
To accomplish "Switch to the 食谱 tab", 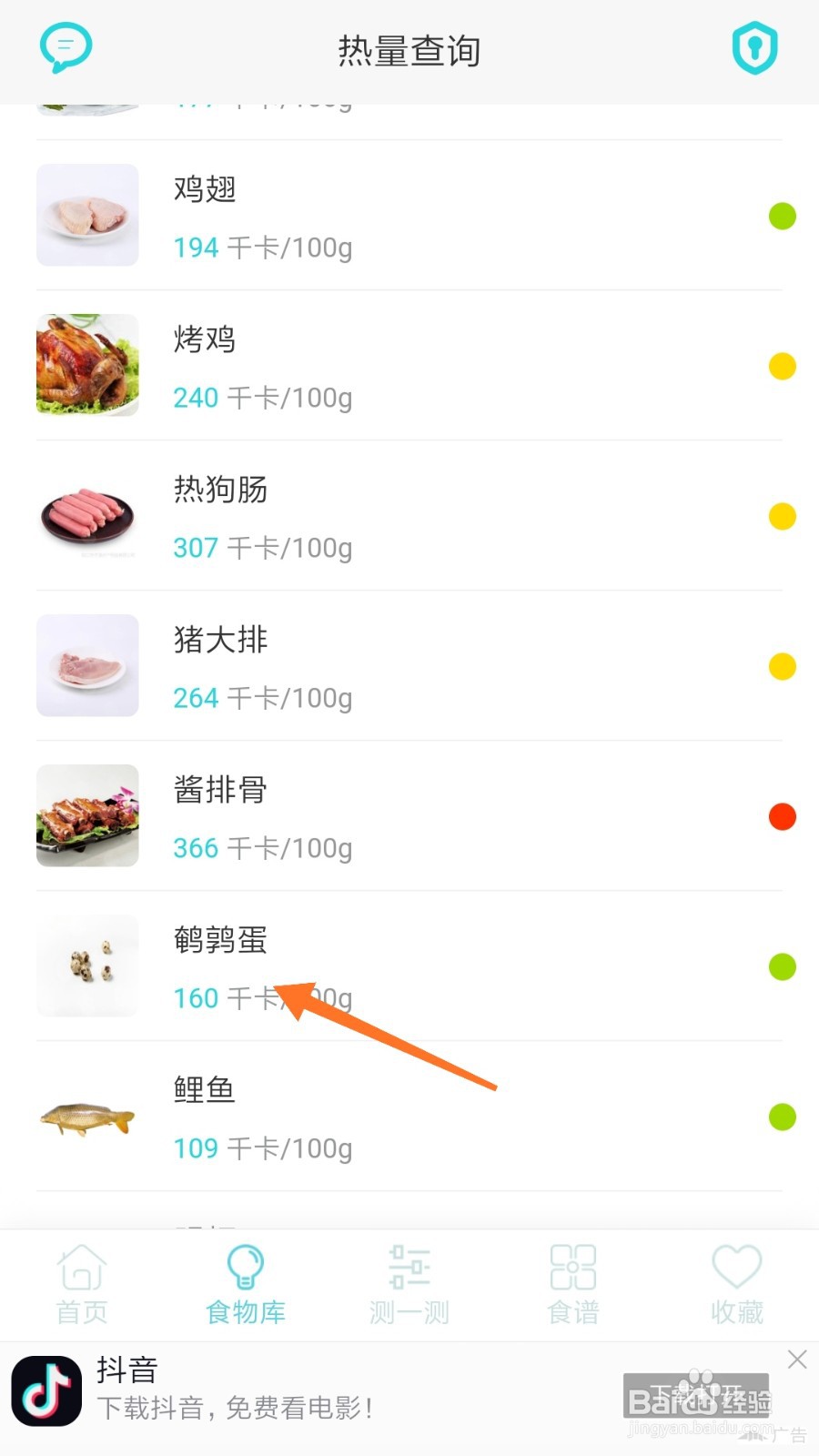I will click(573, 1285).
